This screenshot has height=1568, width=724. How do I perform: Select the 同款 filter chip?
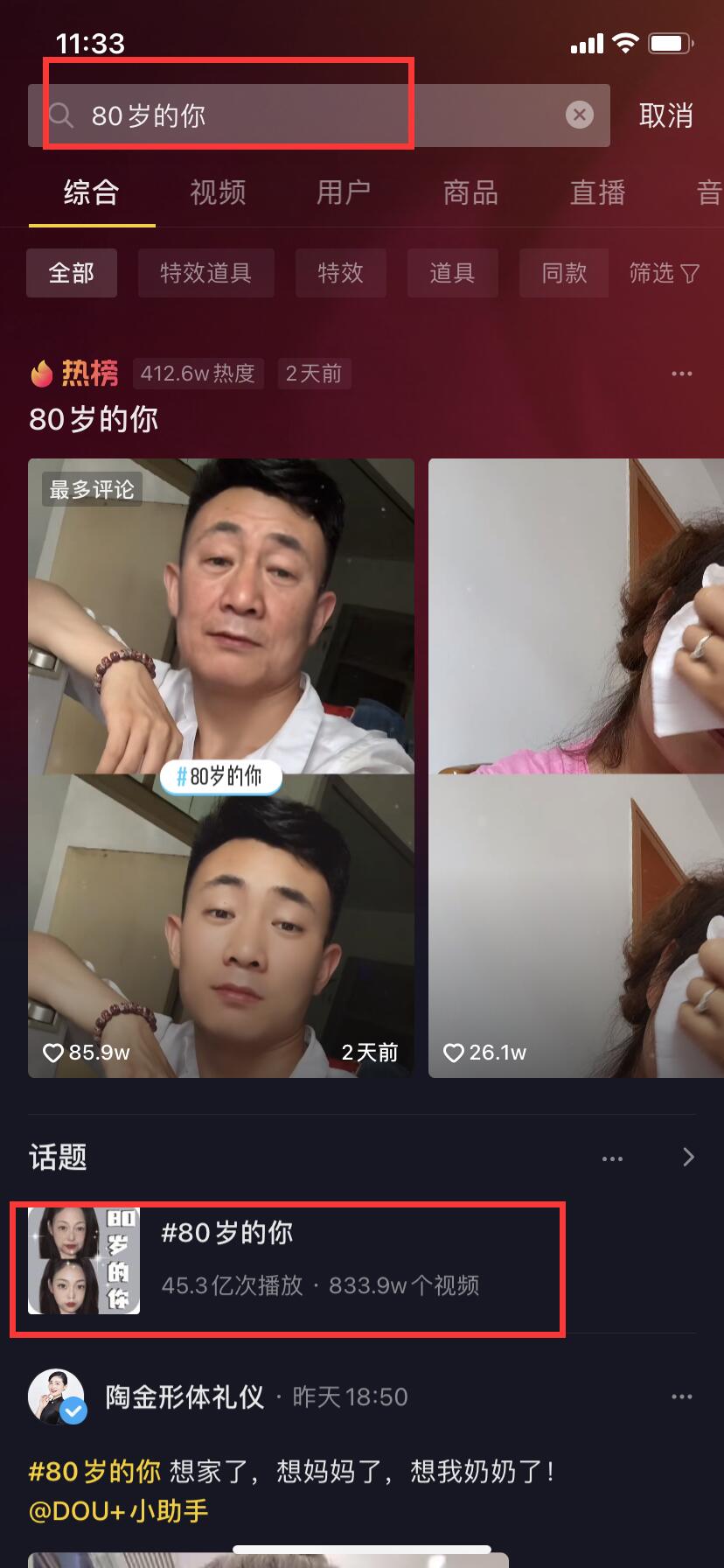(x=563, y=273)
